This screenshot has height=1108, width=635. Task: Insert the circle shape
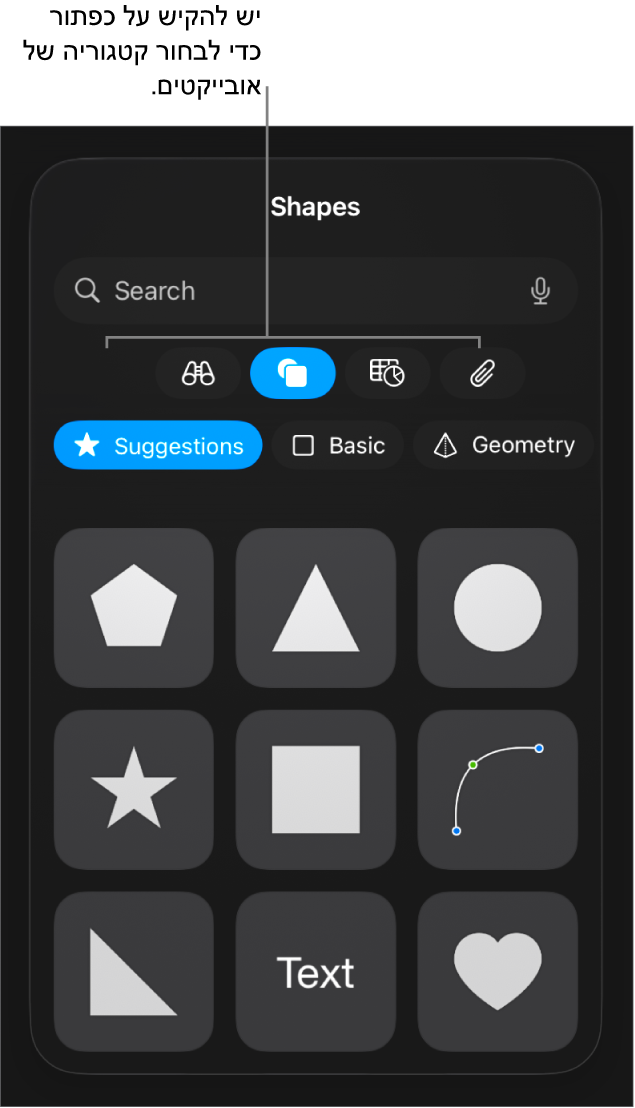[x=498, y=607]
